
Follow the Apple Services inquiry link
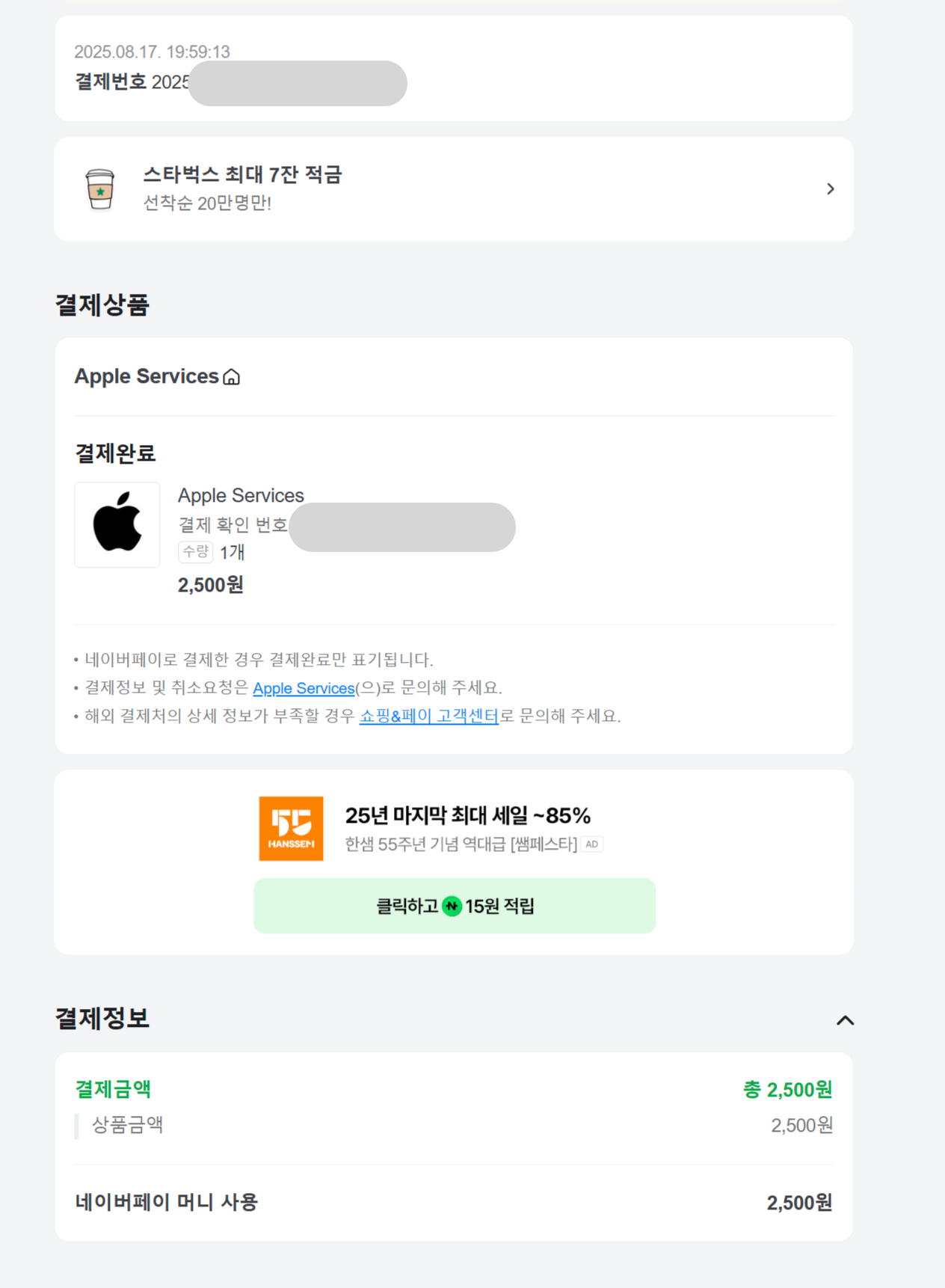pyautogui.click(x=304, y=688)
